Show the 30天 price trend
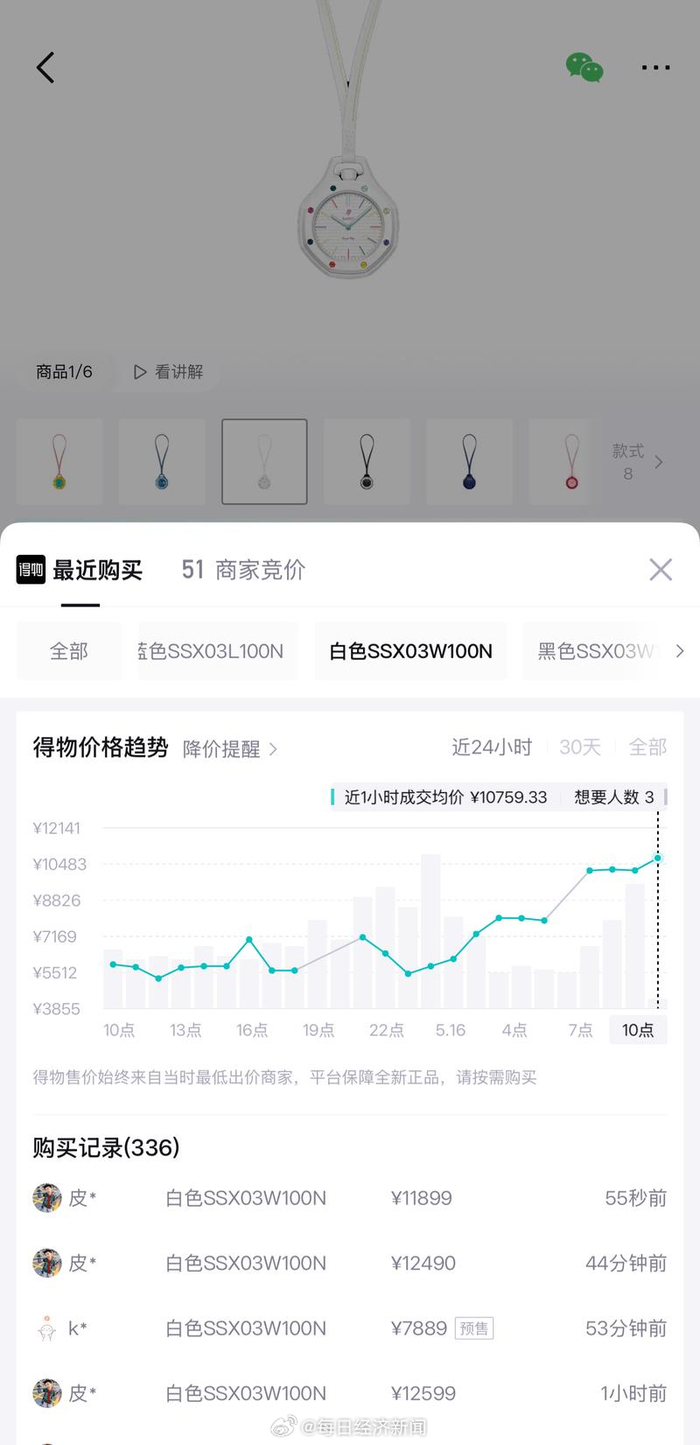 [x=580, y=747]
